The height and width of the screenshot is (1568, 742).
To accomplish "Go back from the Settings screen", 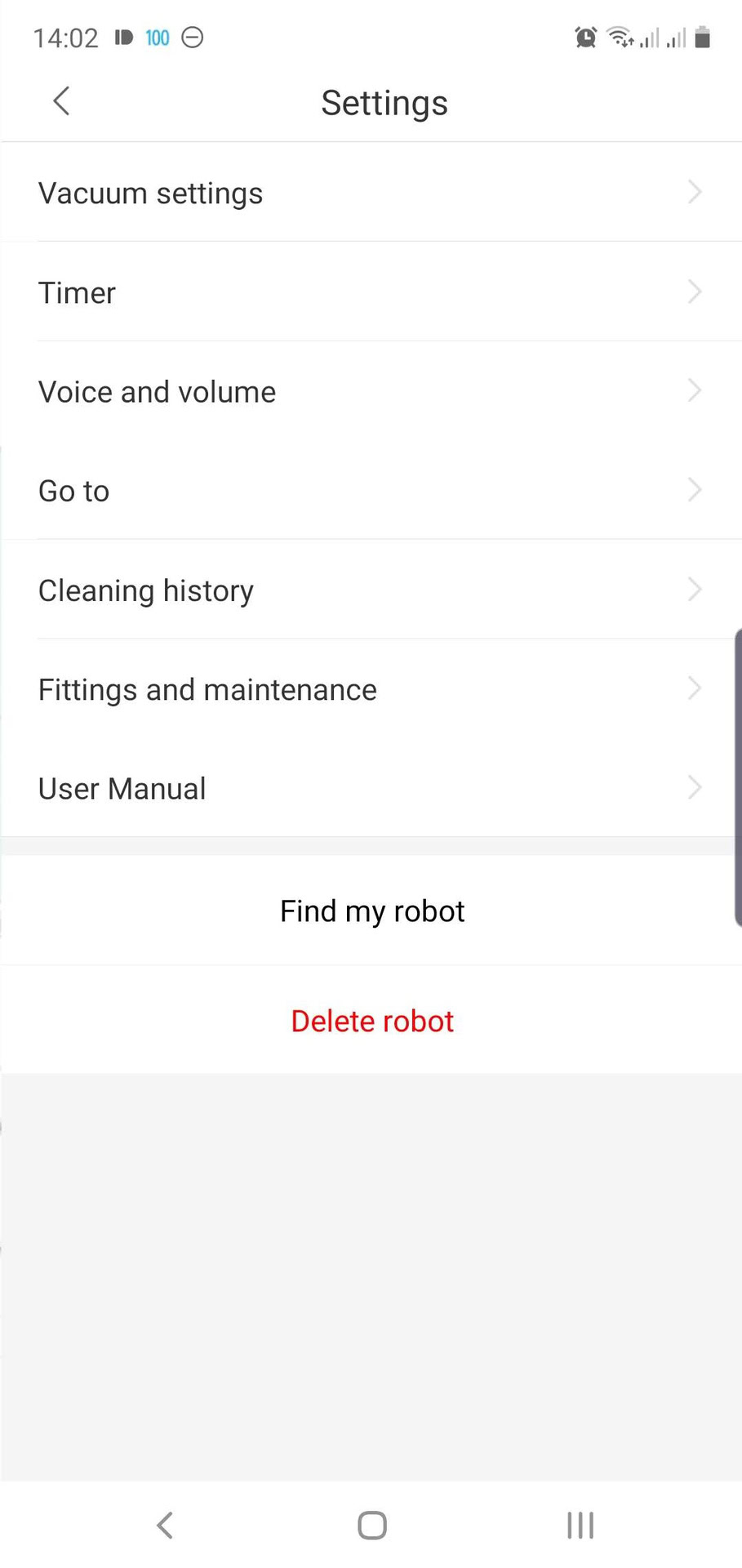I will pos(61,102).
